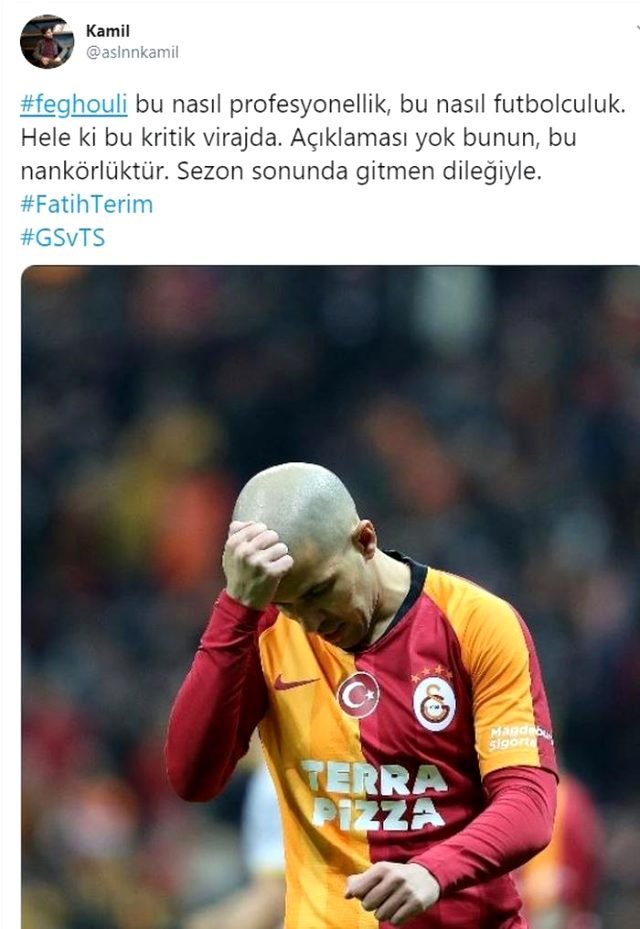Open the #GSvTS hashtag

click(62, 237)
